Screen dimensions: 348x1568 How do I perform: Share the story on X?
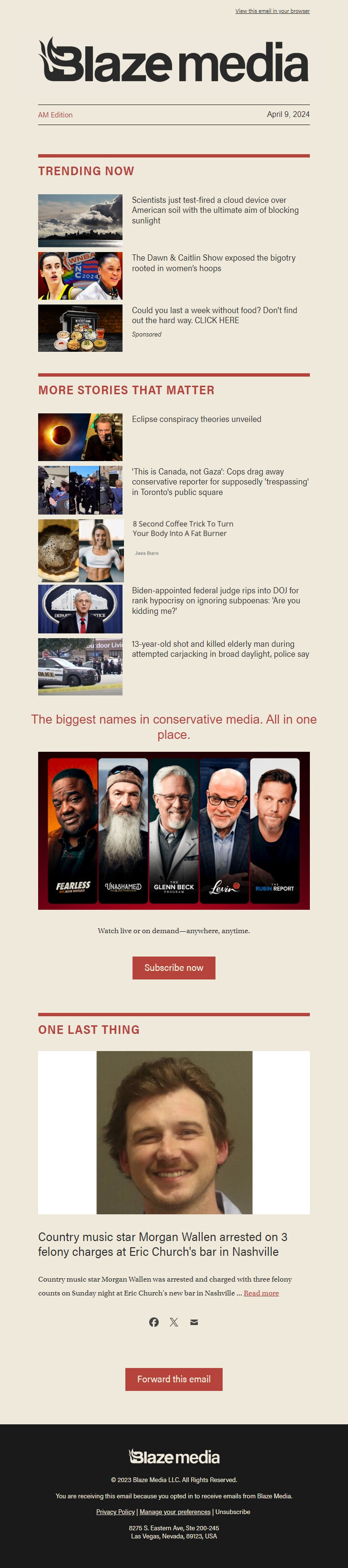pos(174,1322)
